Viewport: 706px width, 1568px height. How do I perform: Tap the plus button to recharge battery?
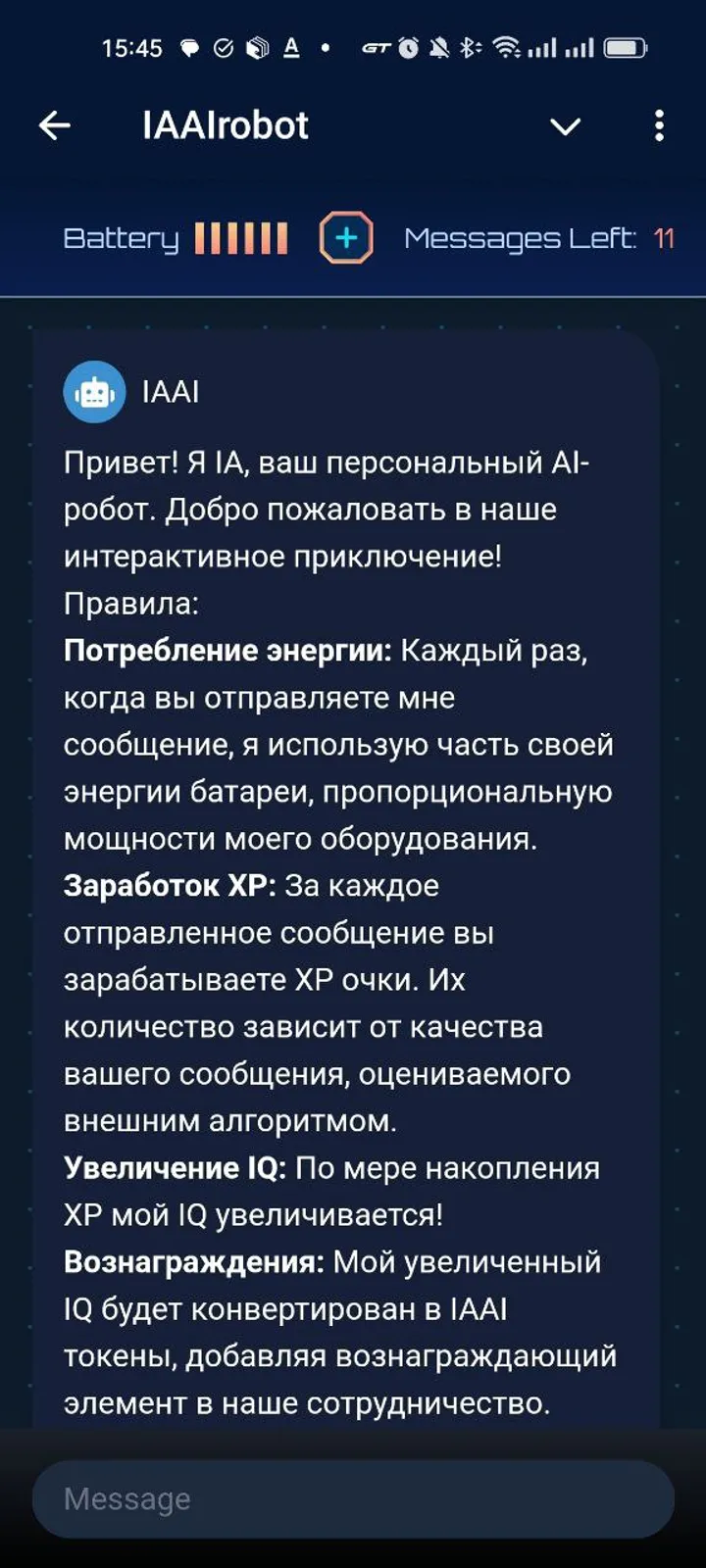(x=346, y=238)
